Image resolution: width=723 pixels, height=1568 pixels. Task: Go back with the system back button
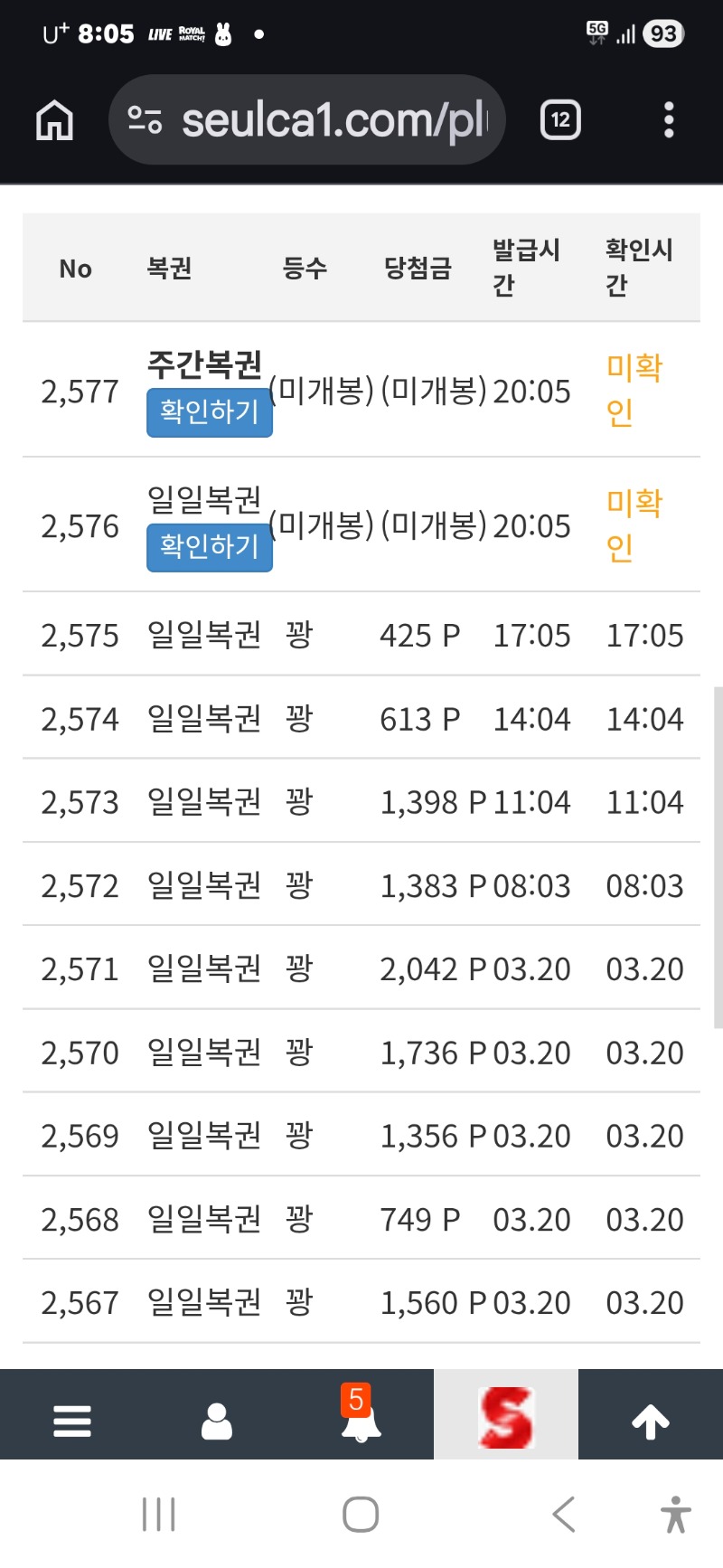click(x=564, y=1514)
